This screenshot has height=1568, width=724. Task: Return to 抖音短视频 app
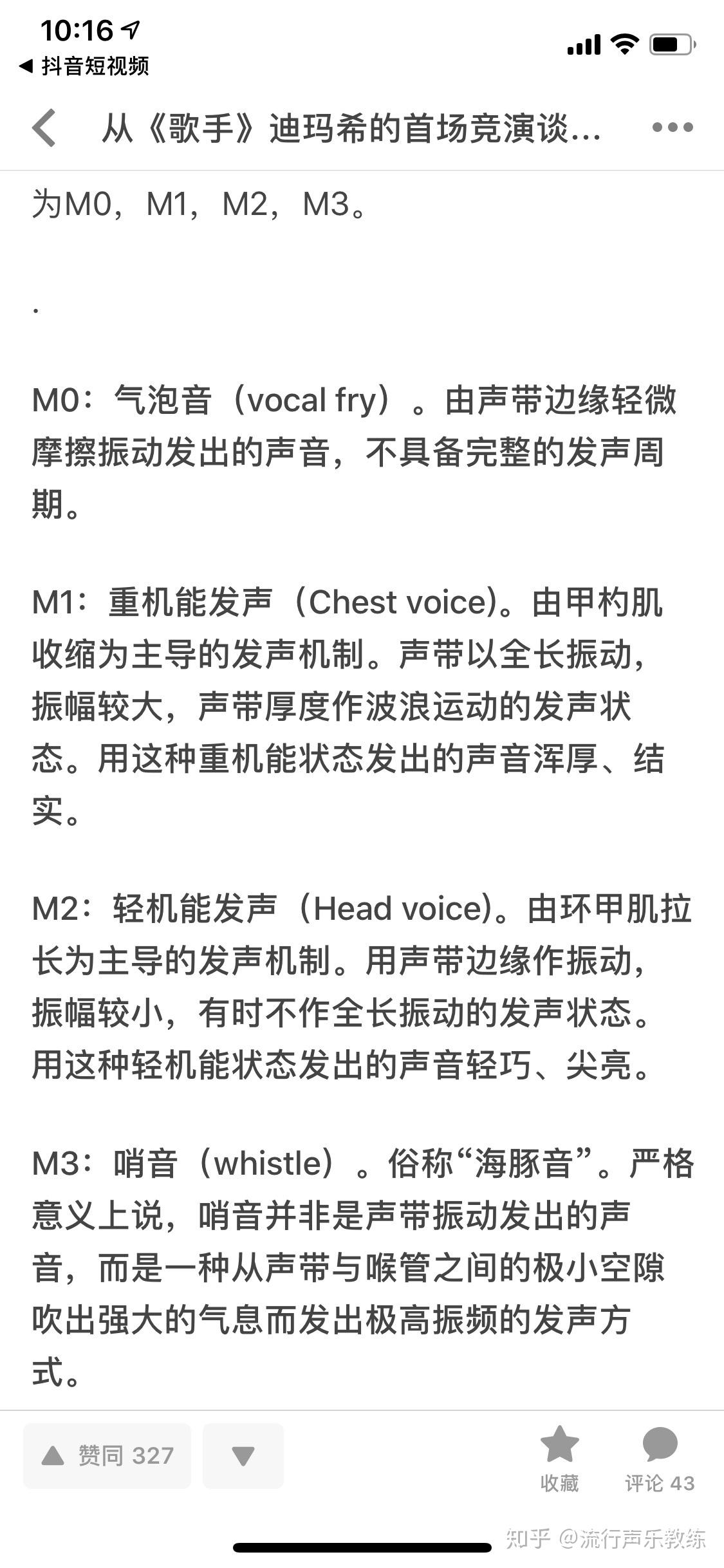(x=84, y=66)
